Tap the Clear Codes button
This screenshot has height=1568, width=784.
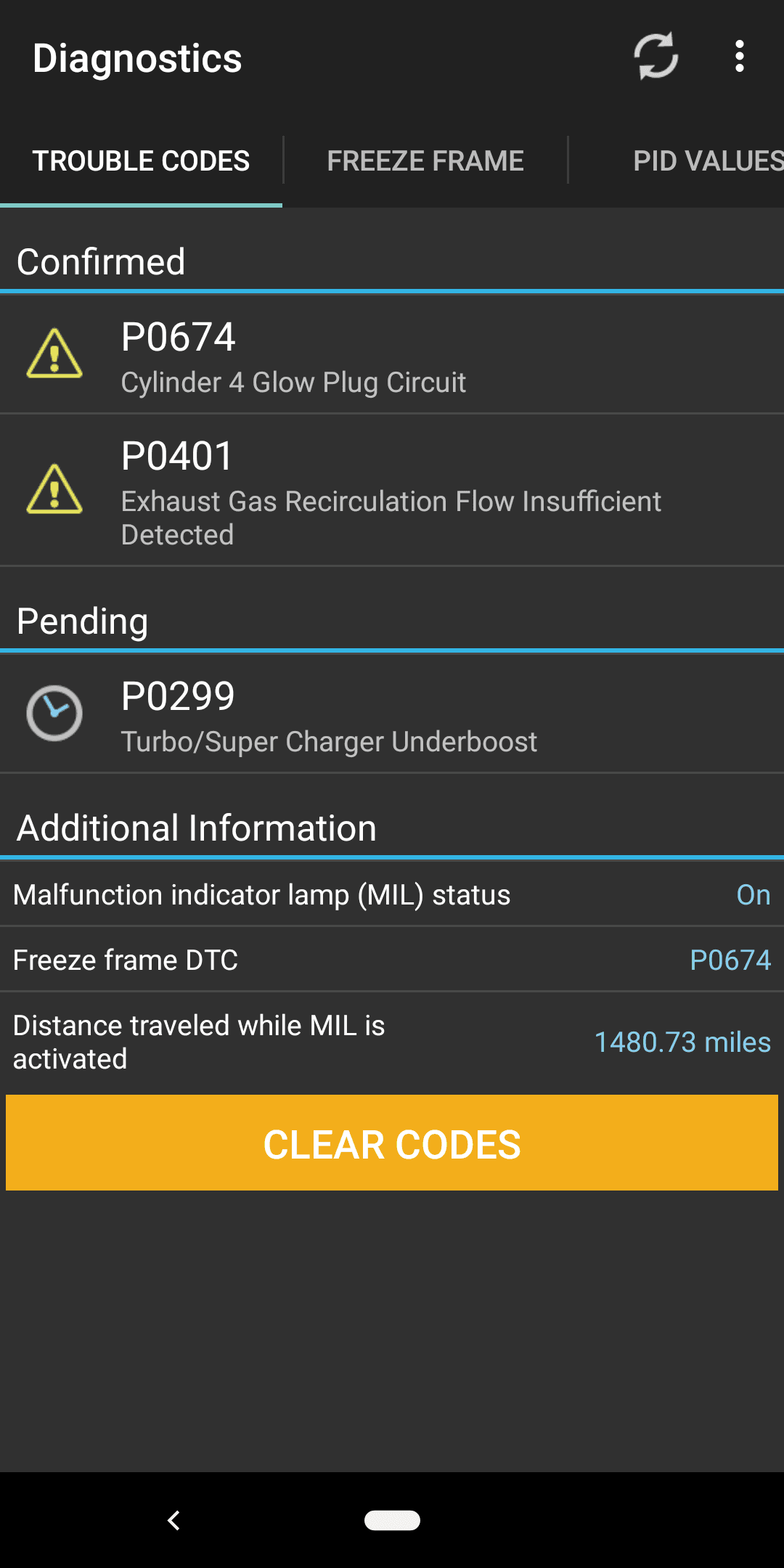(x=392, y=1143)
